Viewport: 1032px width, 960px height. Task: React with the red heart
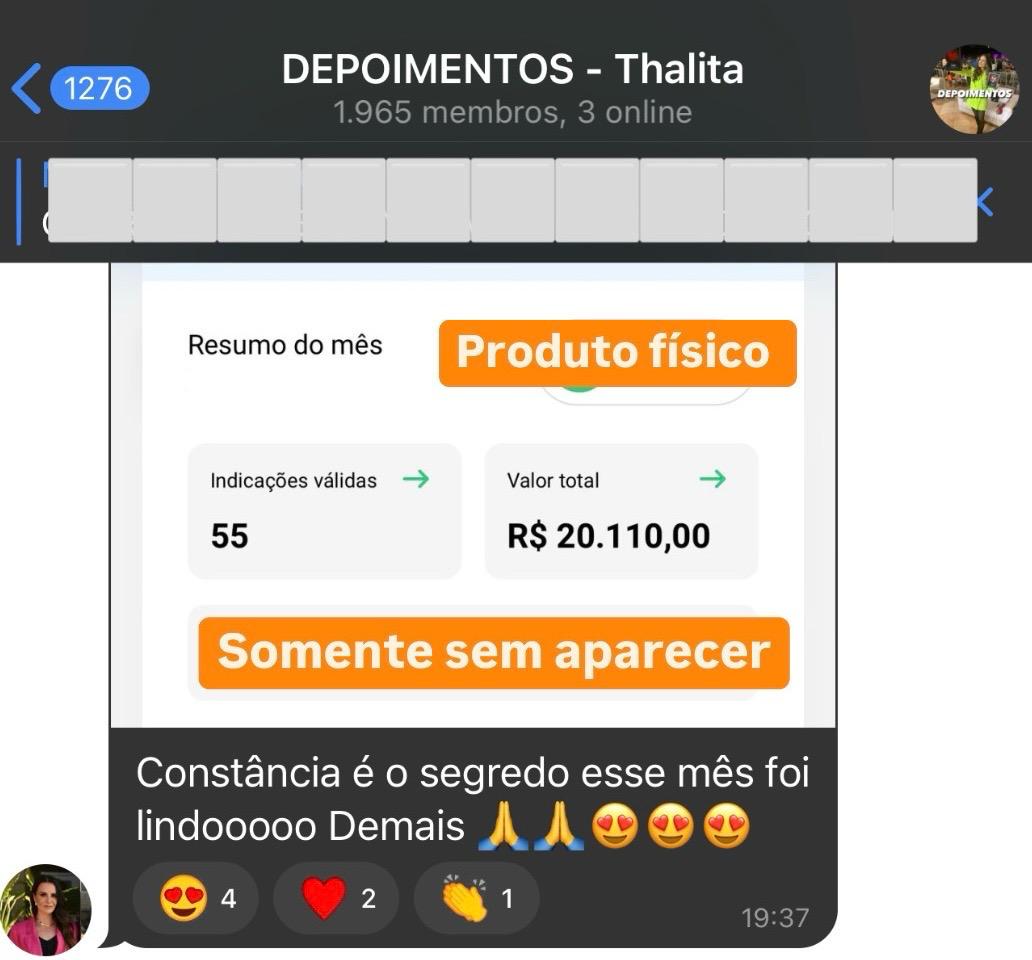click(336, 899)
